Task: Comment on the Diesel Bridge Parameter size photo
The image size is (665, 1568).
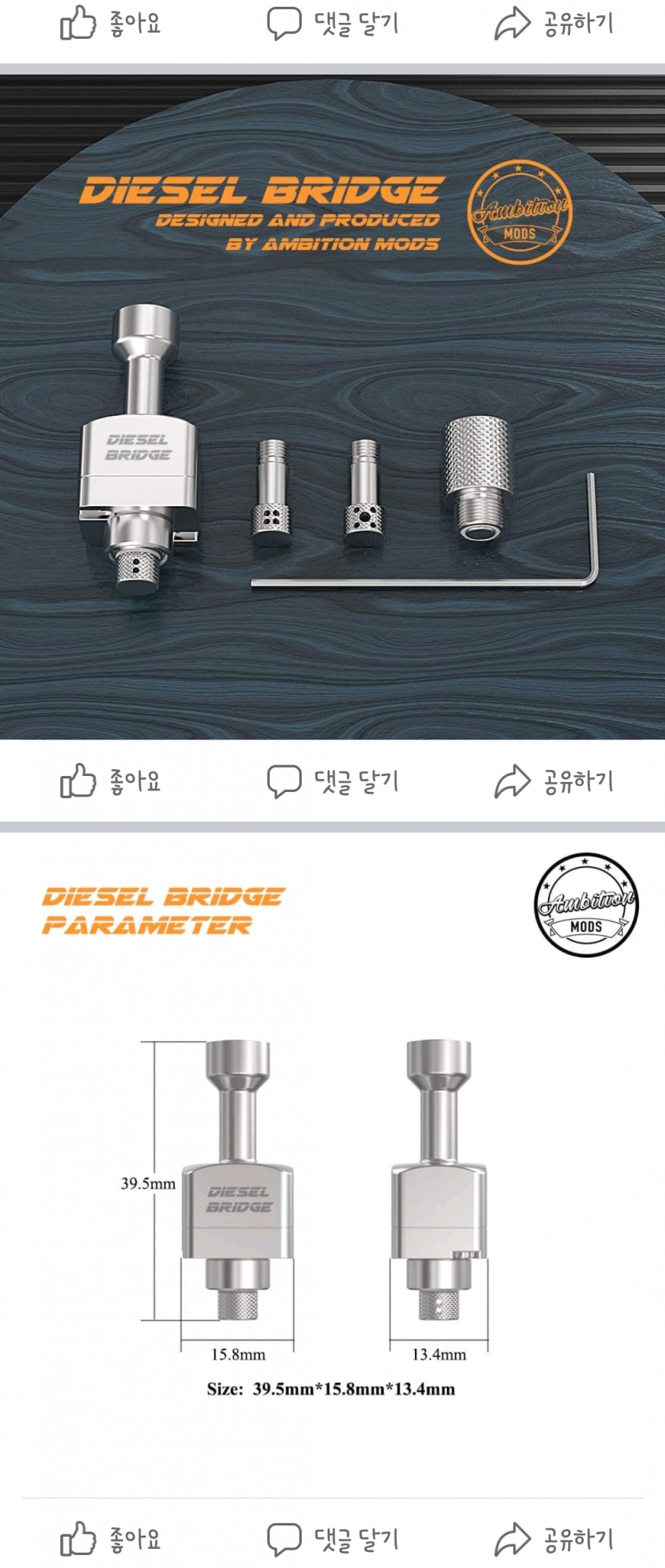Action: point(333,1539)
